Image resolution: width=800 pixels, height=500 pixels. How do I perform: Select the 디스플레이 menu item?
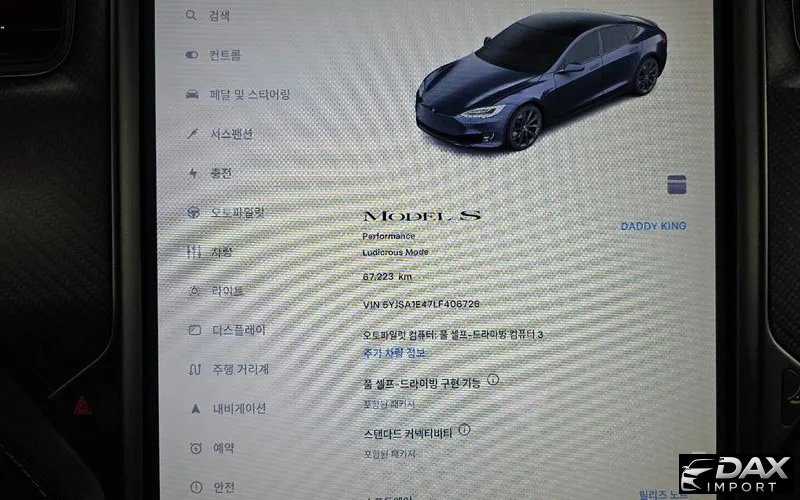click(x=239, y=329)
